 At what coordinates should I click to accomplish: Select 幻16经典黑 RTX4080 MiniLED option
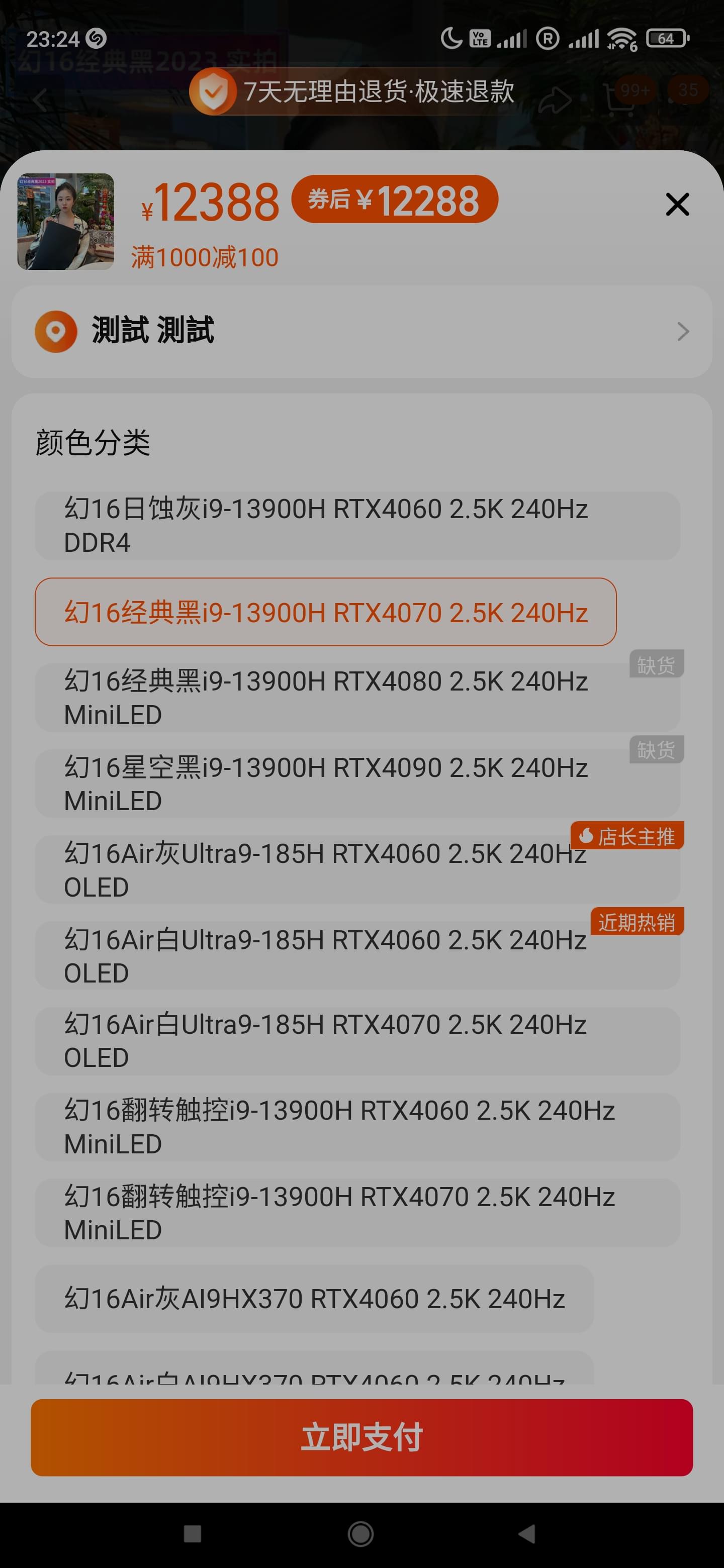tap(357, 698)
